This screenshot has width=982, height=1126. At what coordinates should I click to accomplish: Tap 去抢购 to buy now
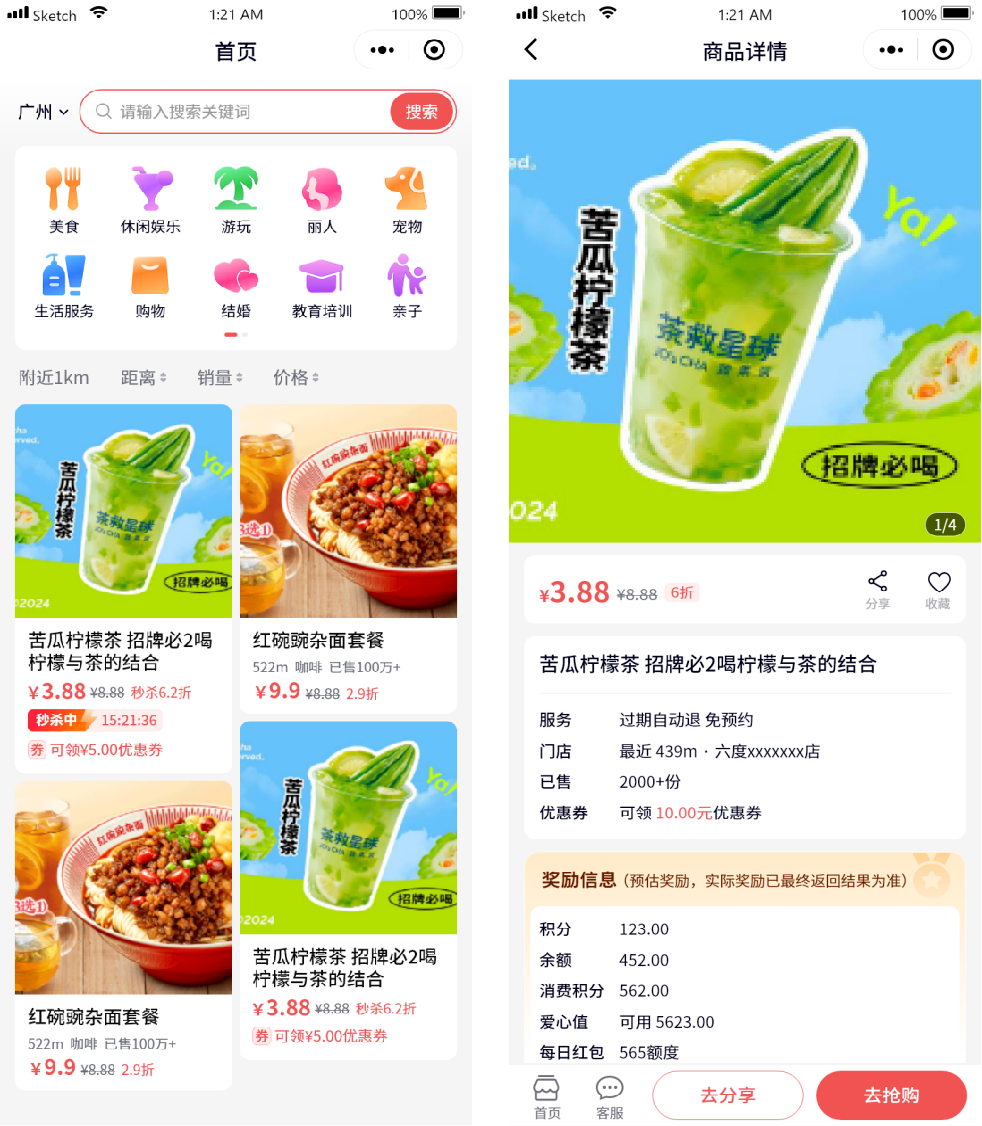tap(890, 1095)
